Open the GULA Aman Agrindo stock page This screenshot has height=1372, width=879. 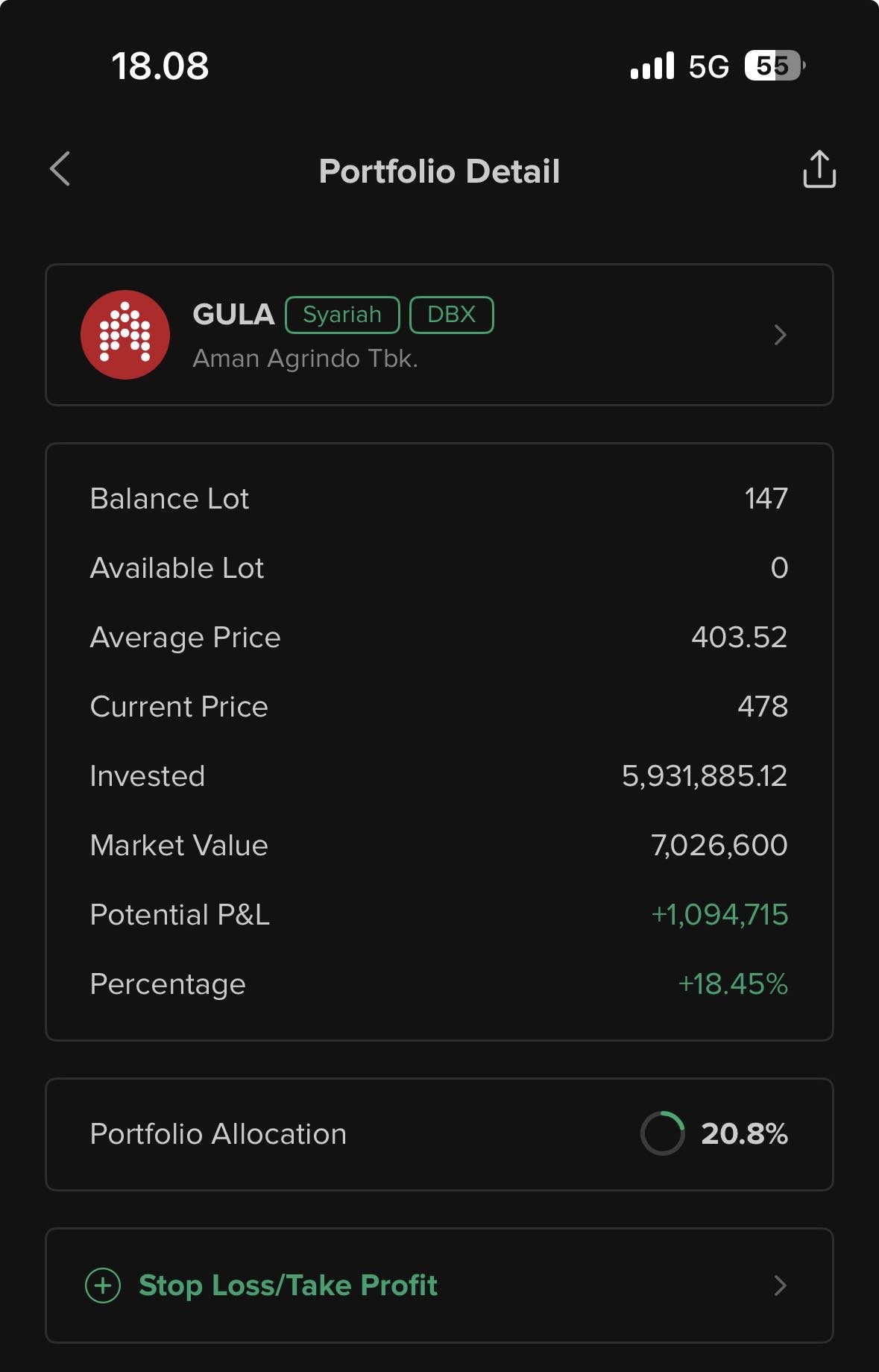point(439,335)
